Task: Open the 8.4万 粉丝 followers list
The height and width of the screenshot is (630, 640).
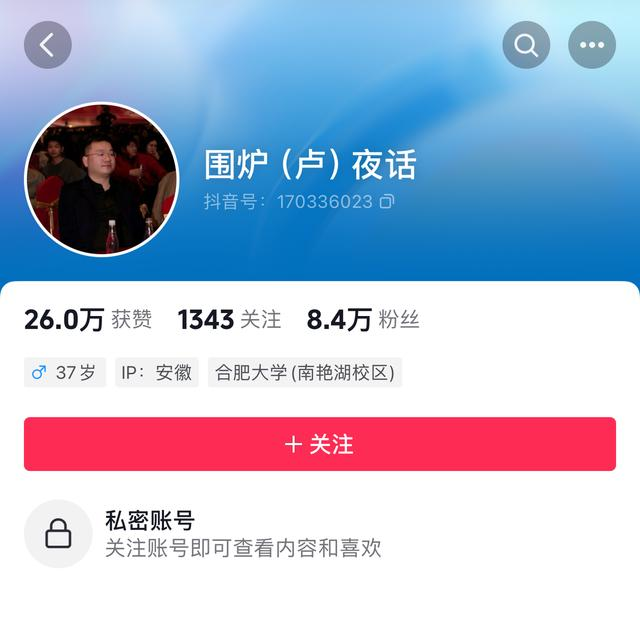Action: tap(362, 320)
